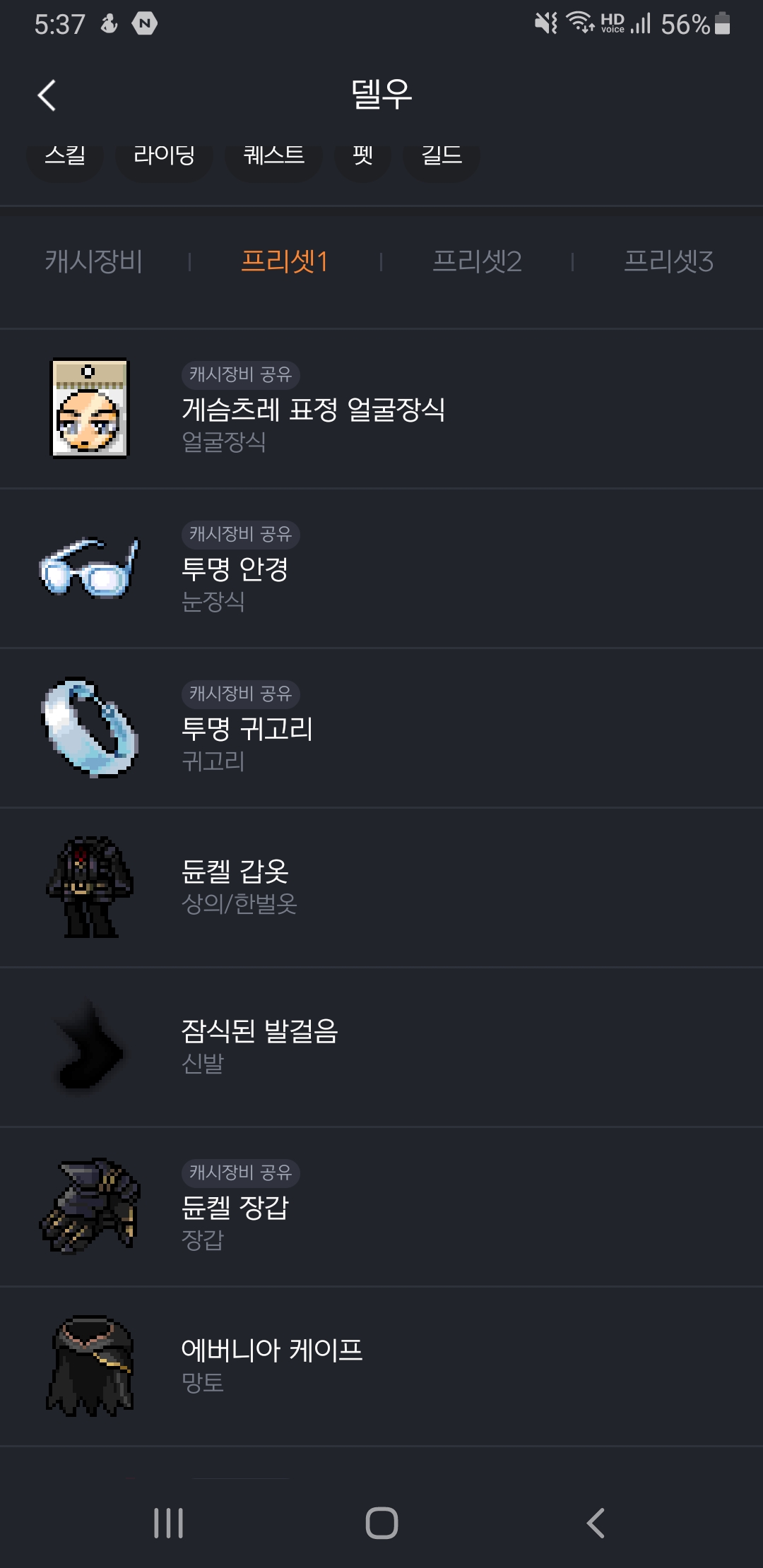View the 투명 귀고리 item
Image resolution: width=763 pixels, height=1568 pixels.
pyautogui.click(x=381, y=728)
